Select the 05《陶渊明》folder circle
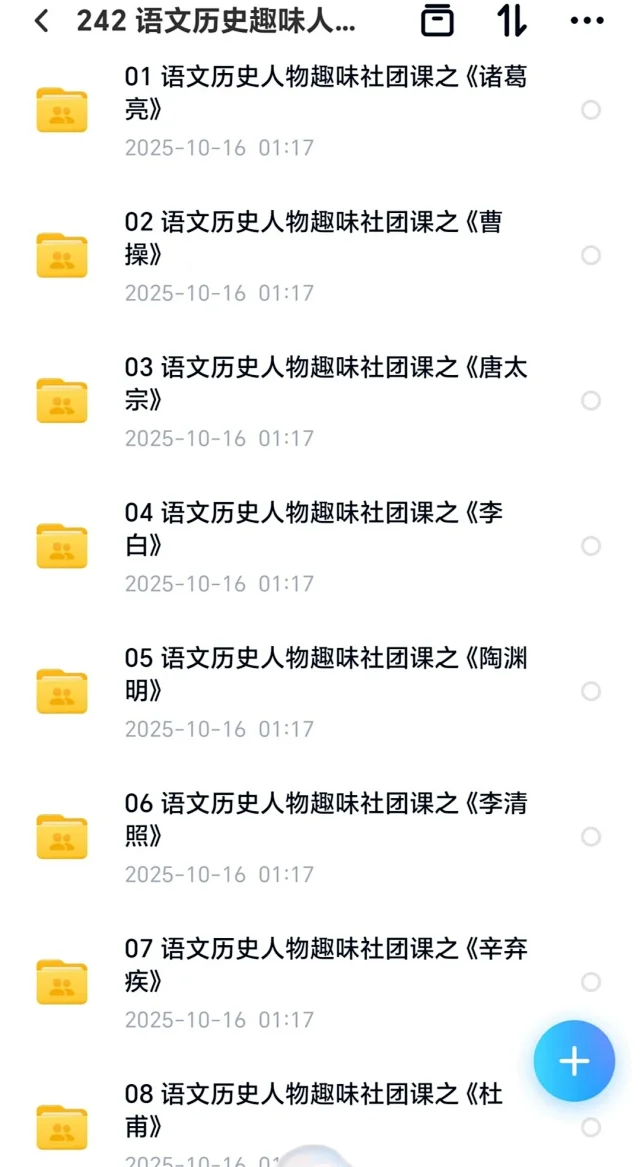The image size is (640, 1167). (x=591, y=692)
